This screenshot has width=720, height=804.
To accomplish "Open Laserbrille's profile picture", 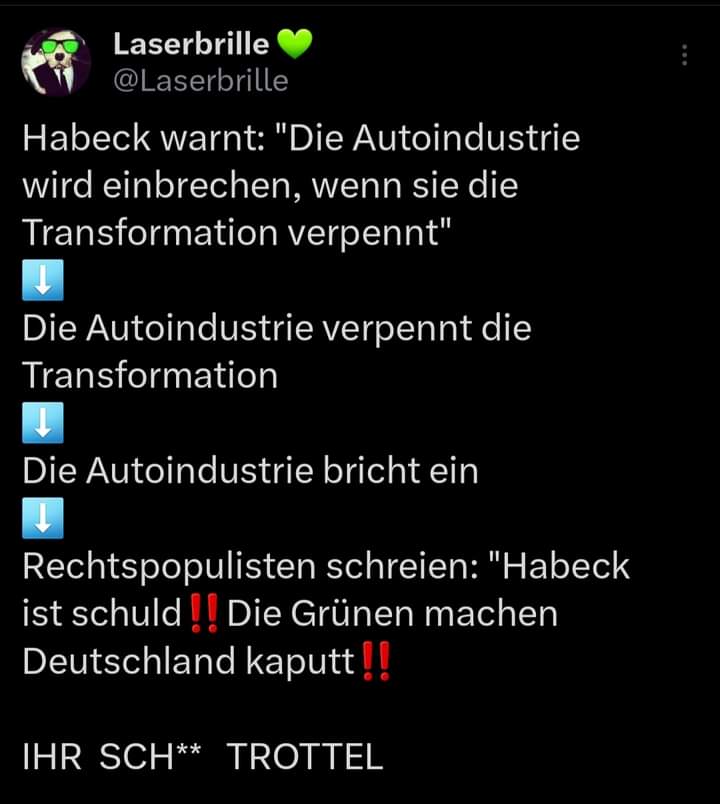I will 56,62.
